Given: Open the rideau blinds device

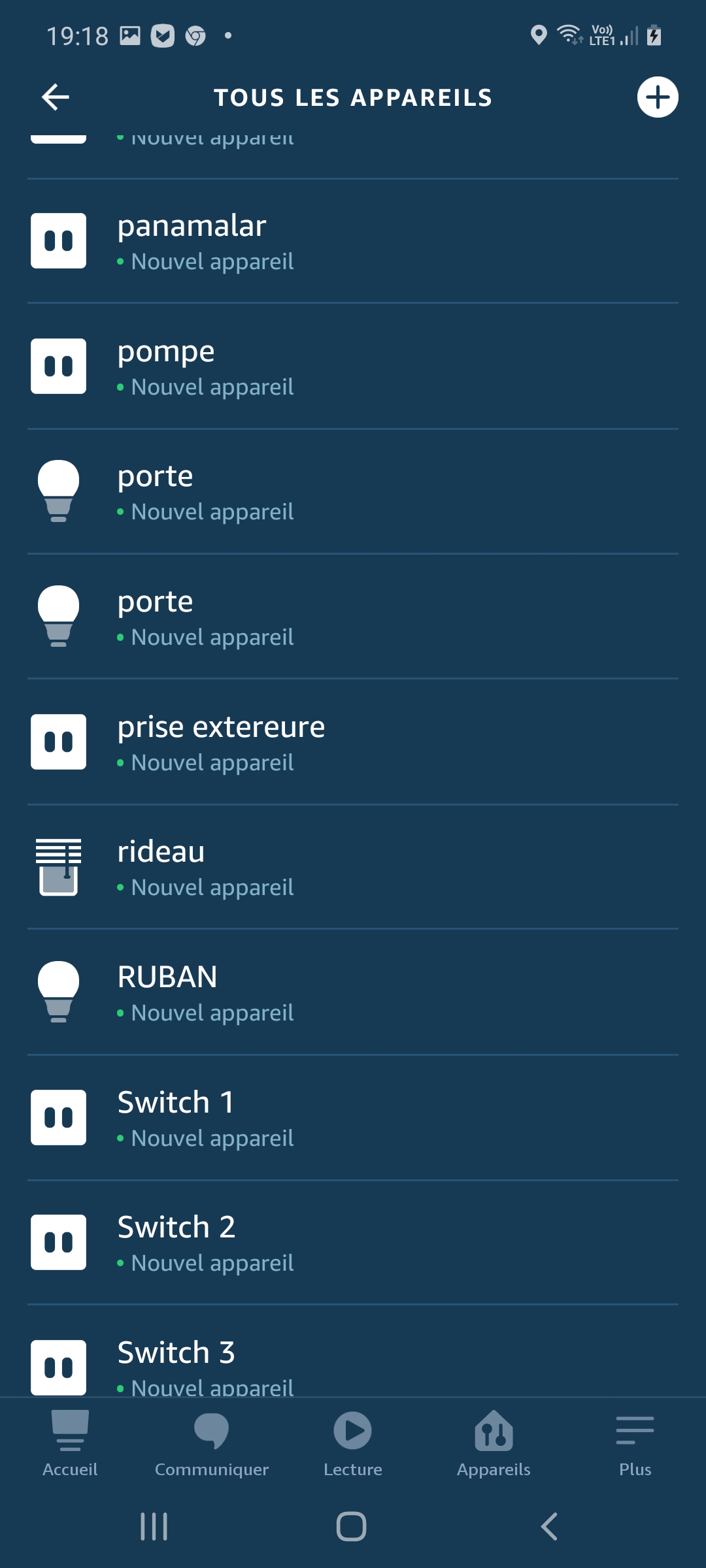Looking at the screenshot, I should point(353,867).
